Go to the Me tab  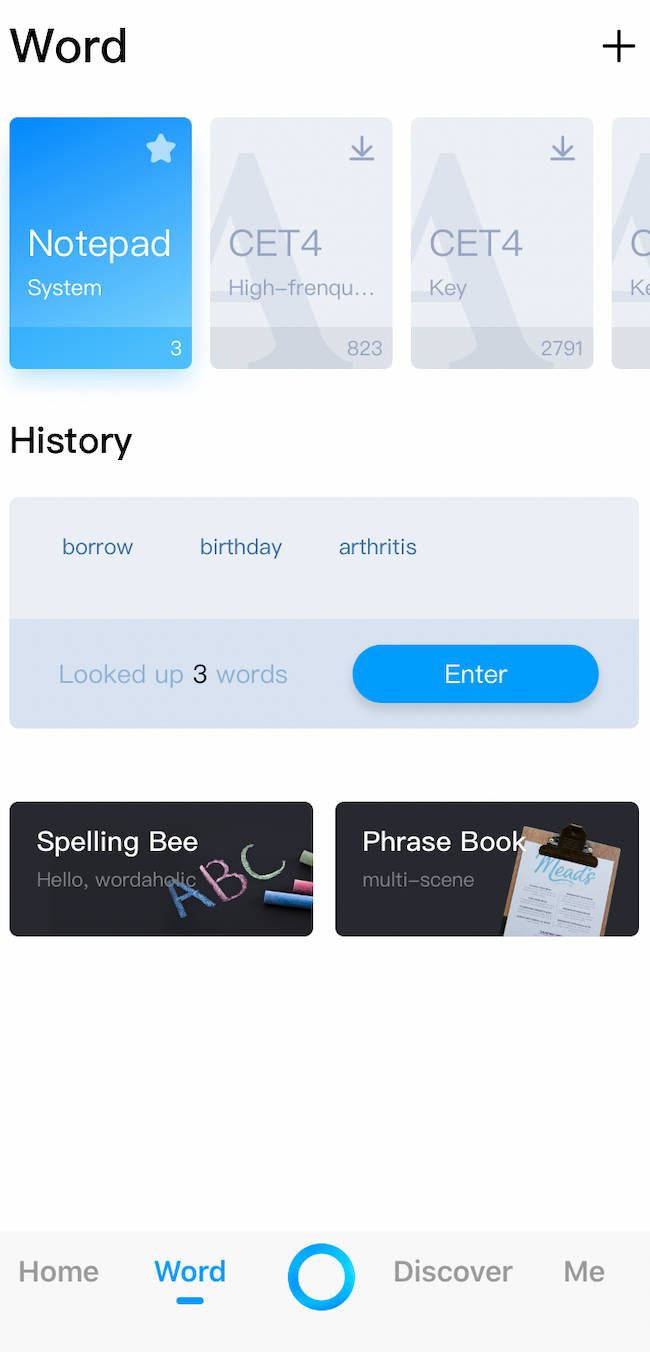click(584, 1272)
